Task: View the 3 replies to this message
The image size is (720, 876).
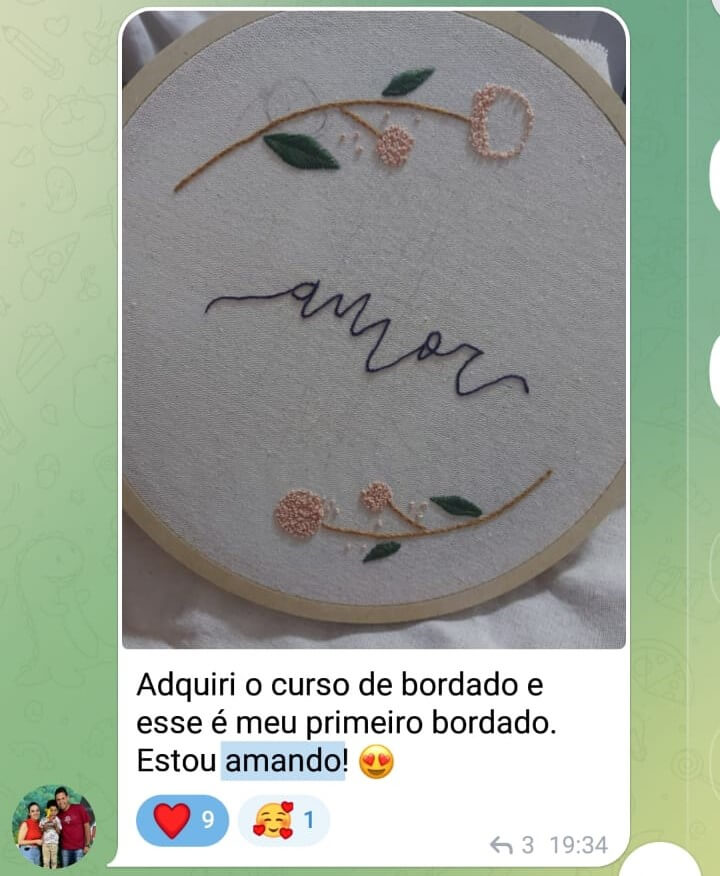Action: (513, 846)
